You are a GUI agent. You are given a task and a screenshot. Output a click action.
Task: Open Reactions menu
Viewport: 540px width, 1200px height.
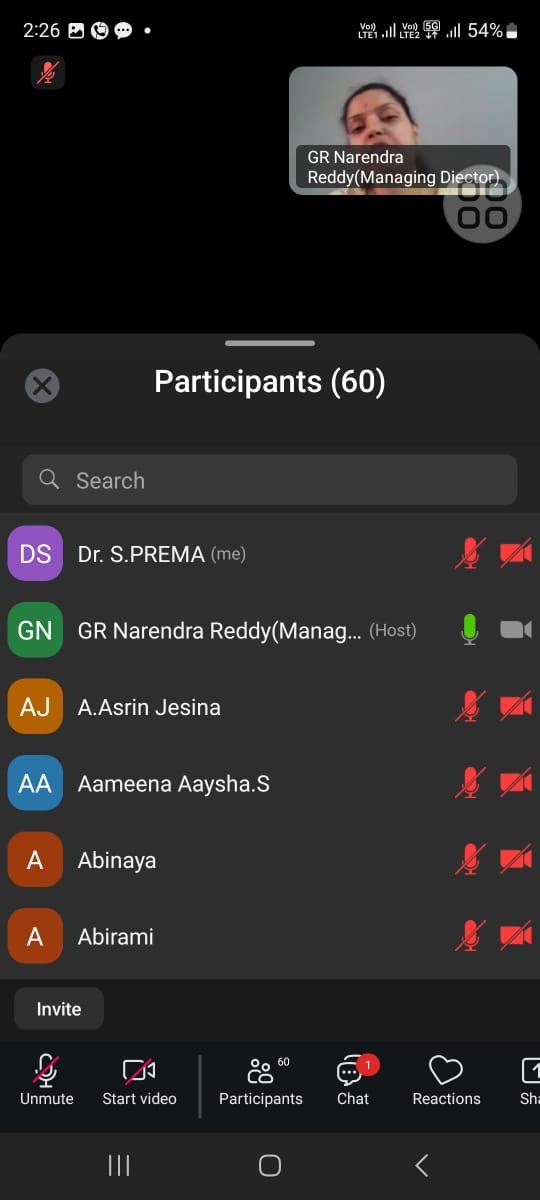(x=446, y=1081)
